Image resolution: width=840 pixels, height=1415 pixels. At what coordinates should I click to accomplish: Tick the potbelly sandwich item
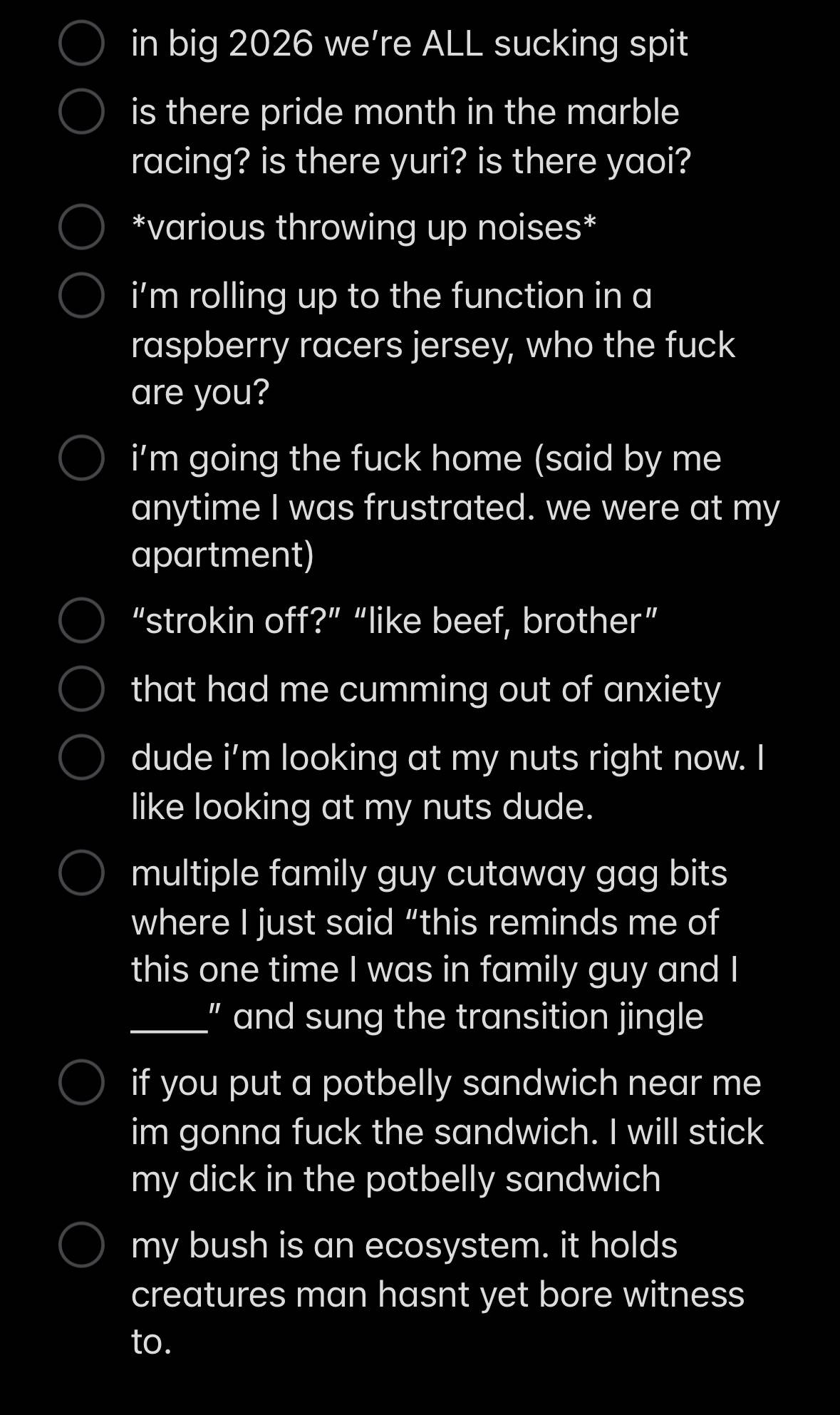(81, 1082)
